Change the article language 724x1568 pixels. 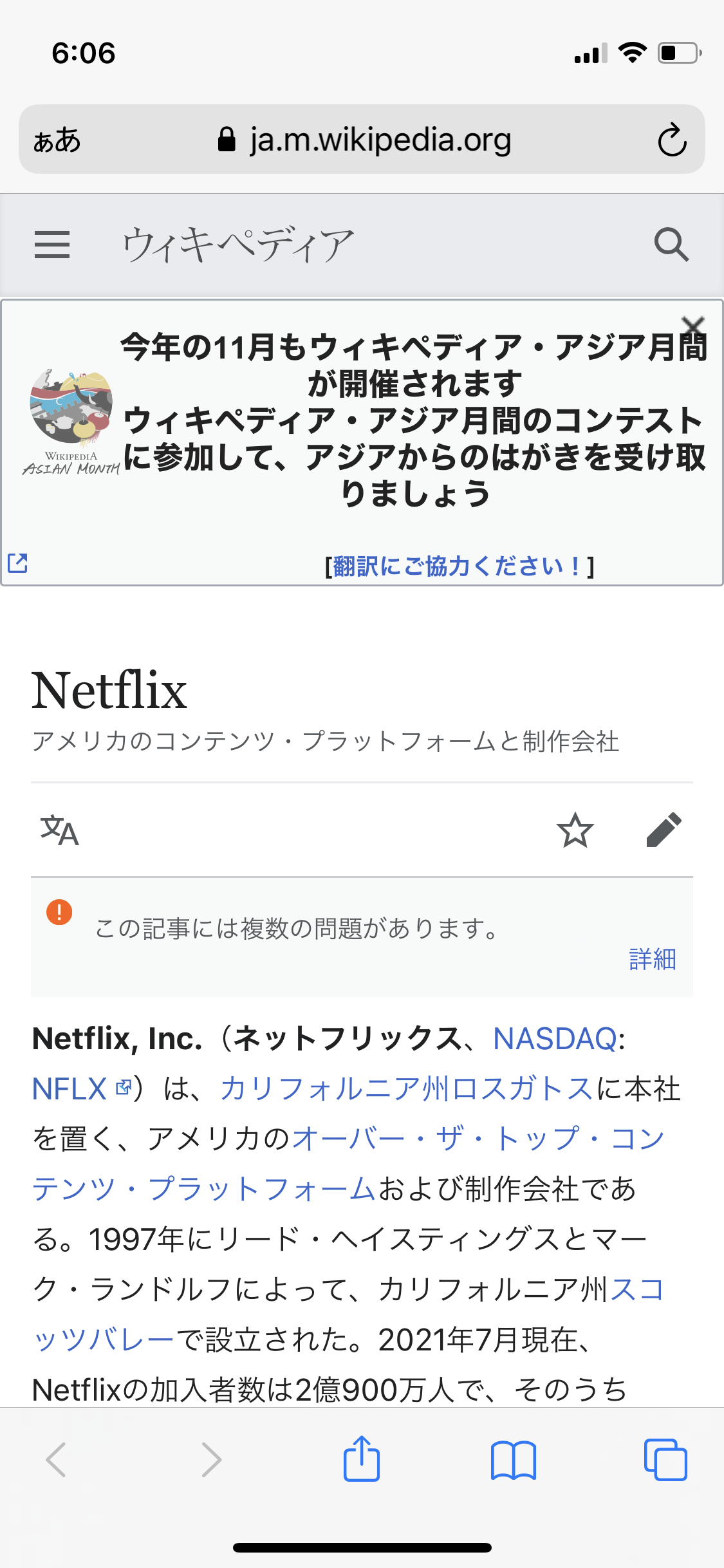tap(59, 830)
